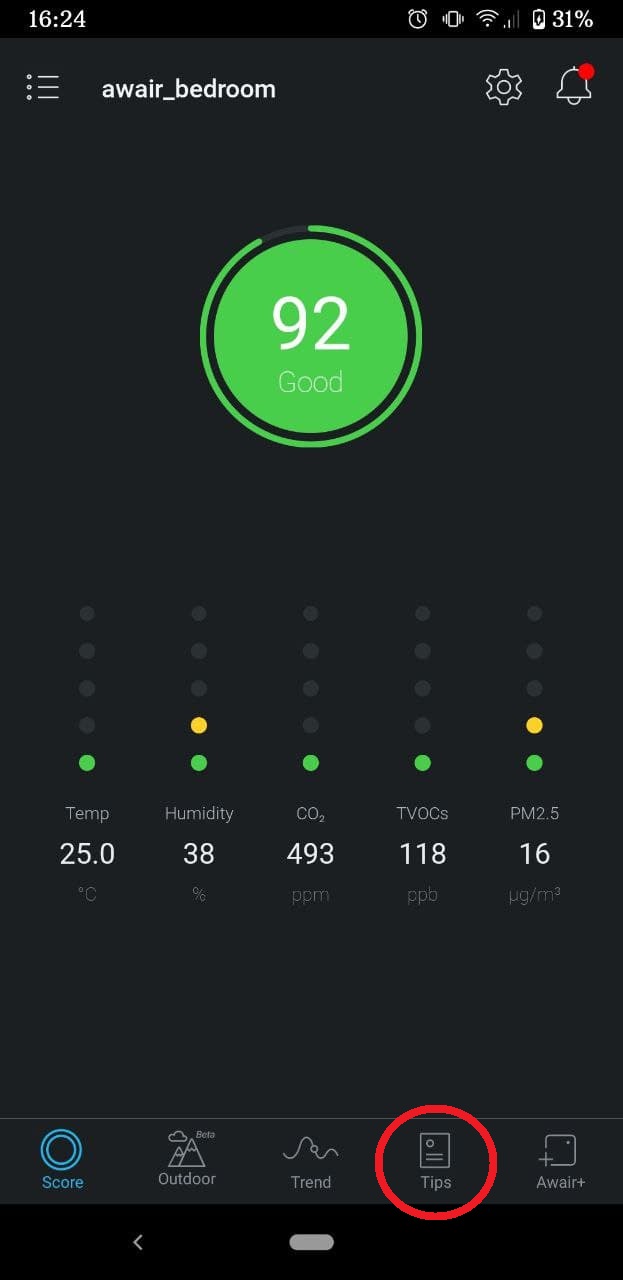This screenshot has width=623, height=1280.
Task: Open the device list menu
Action: (43, 88)
